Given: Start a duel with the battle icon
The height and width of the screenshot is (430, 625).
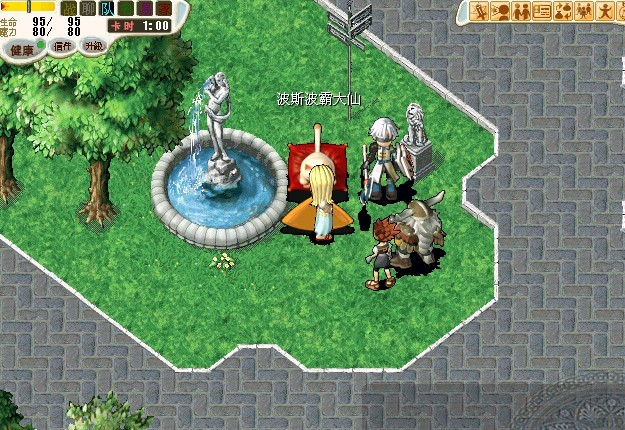Looking at the screenshot, I should pyautogui.click(x=480, y=11).
